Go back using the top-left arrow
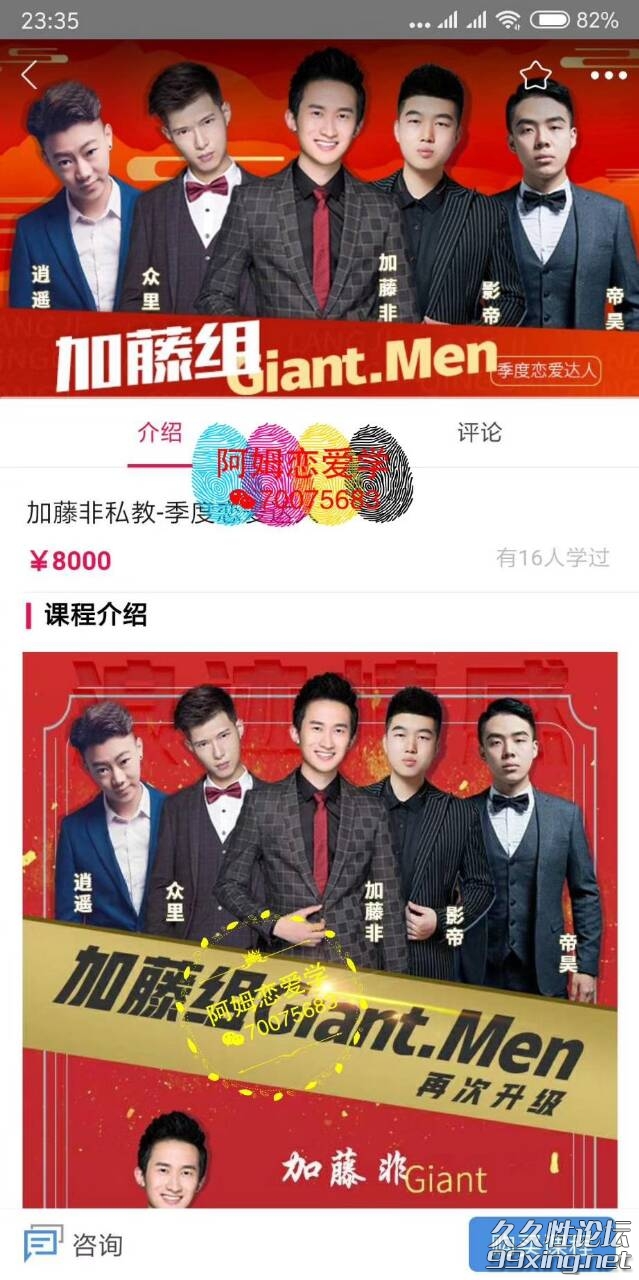Viewport: 639px width, 1280px height. tap(29, 75)
